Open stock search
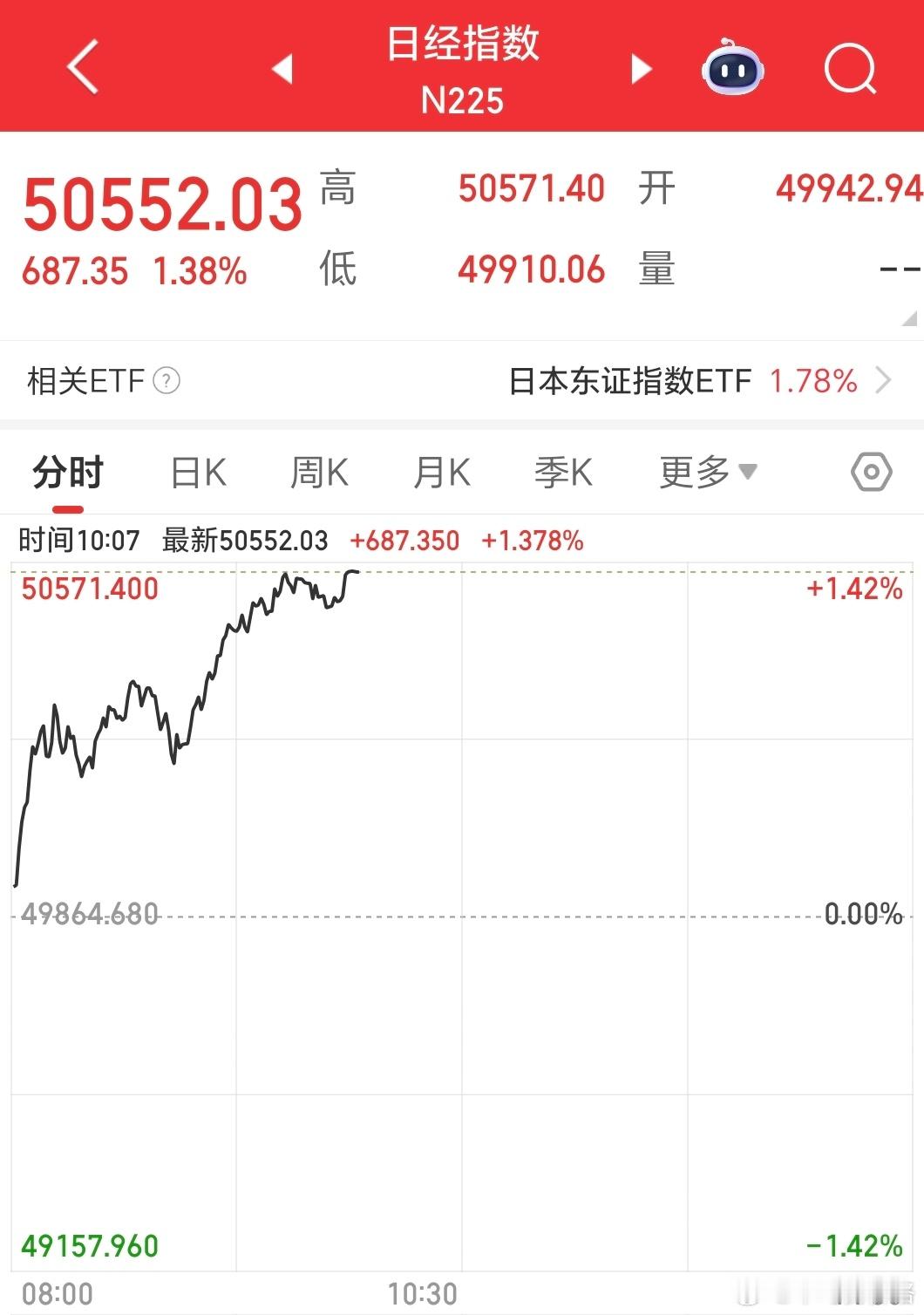Image resolution: width=924 pixels, height=1315 pixels. coord(850,70)
